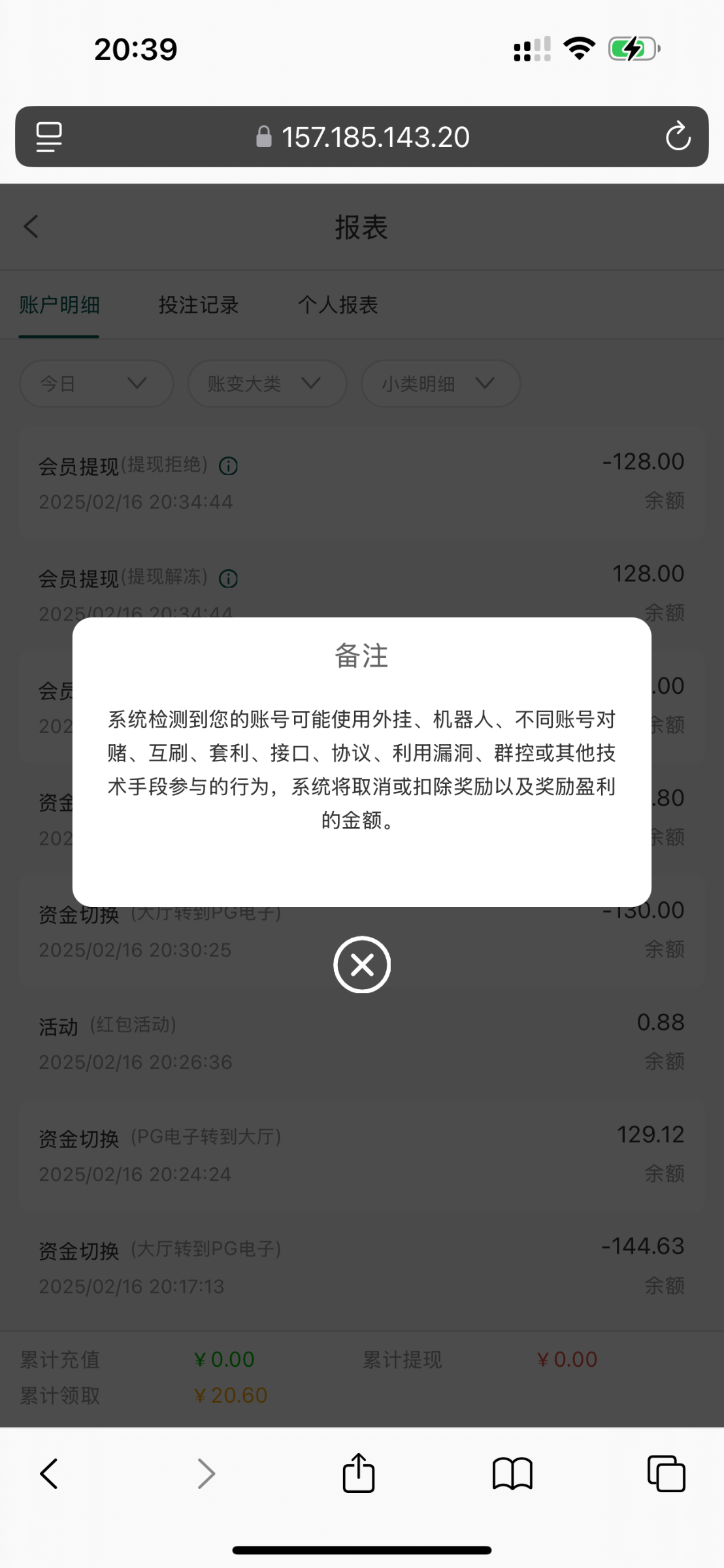Reload the page in Safari
The image size is (724, 1568).
[678, 137]
